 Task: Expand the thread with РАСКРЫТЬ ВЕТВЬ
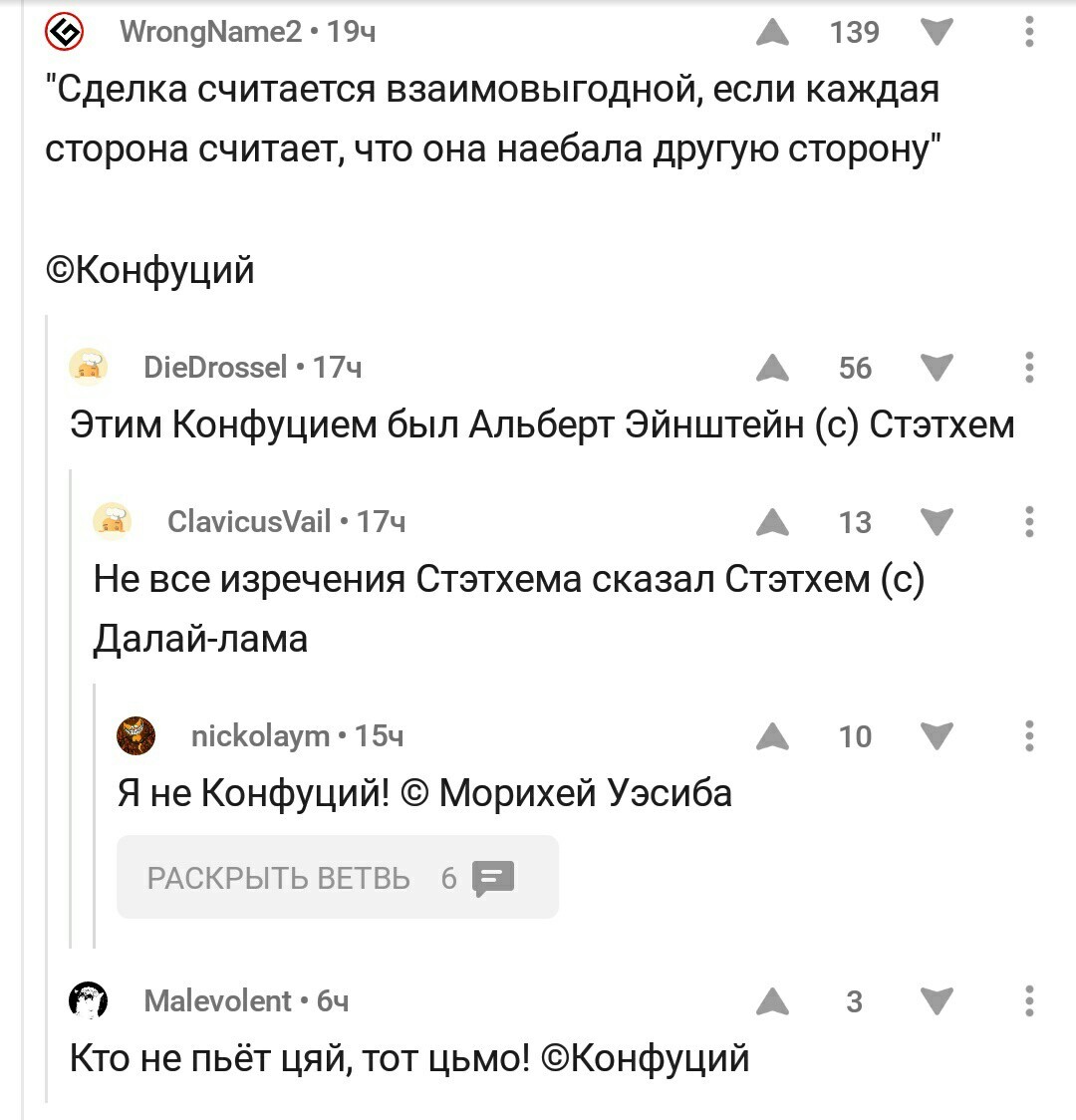[337, 877]
